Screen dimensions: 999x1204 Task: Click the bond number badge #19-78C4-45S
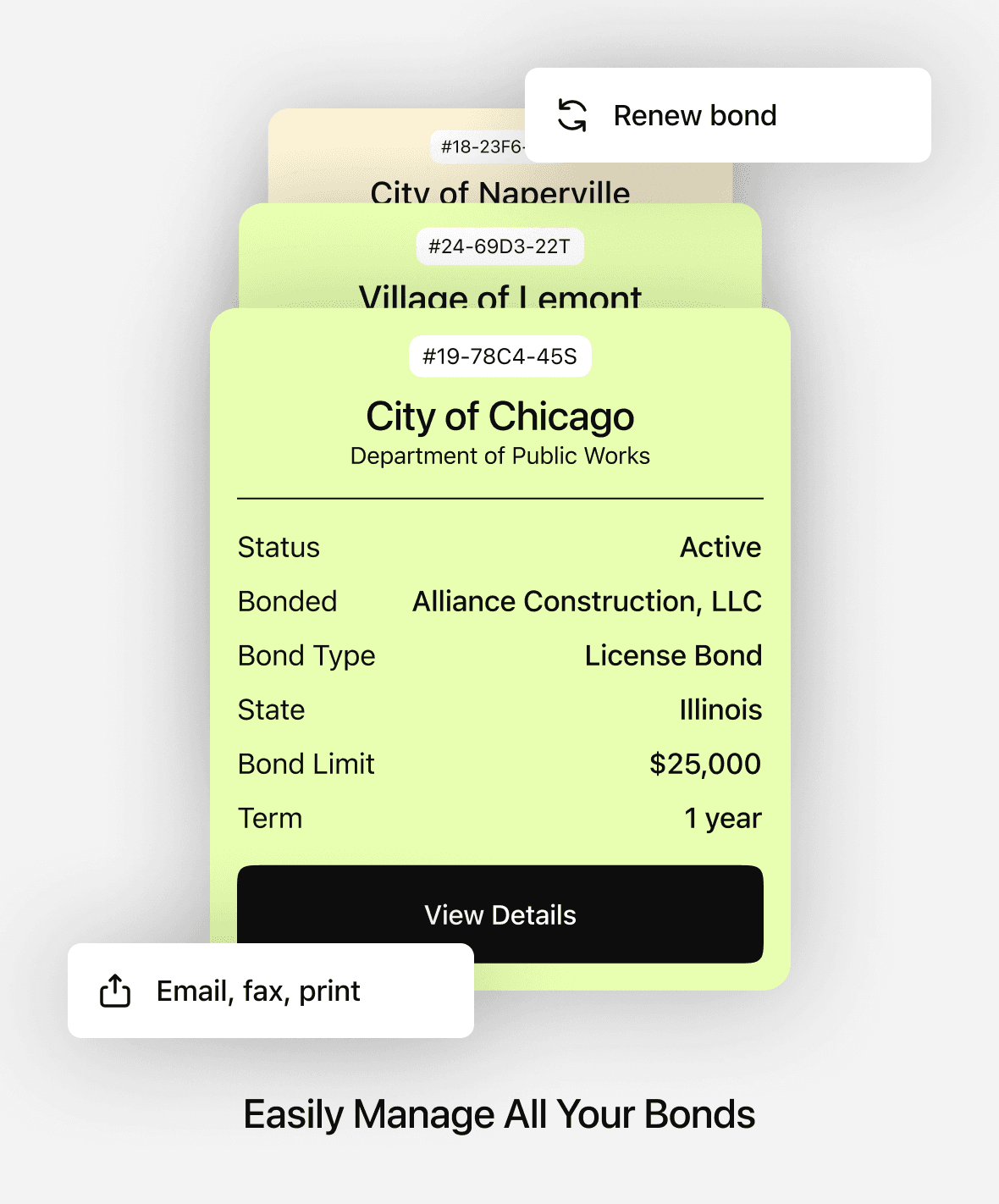point(499,356)
